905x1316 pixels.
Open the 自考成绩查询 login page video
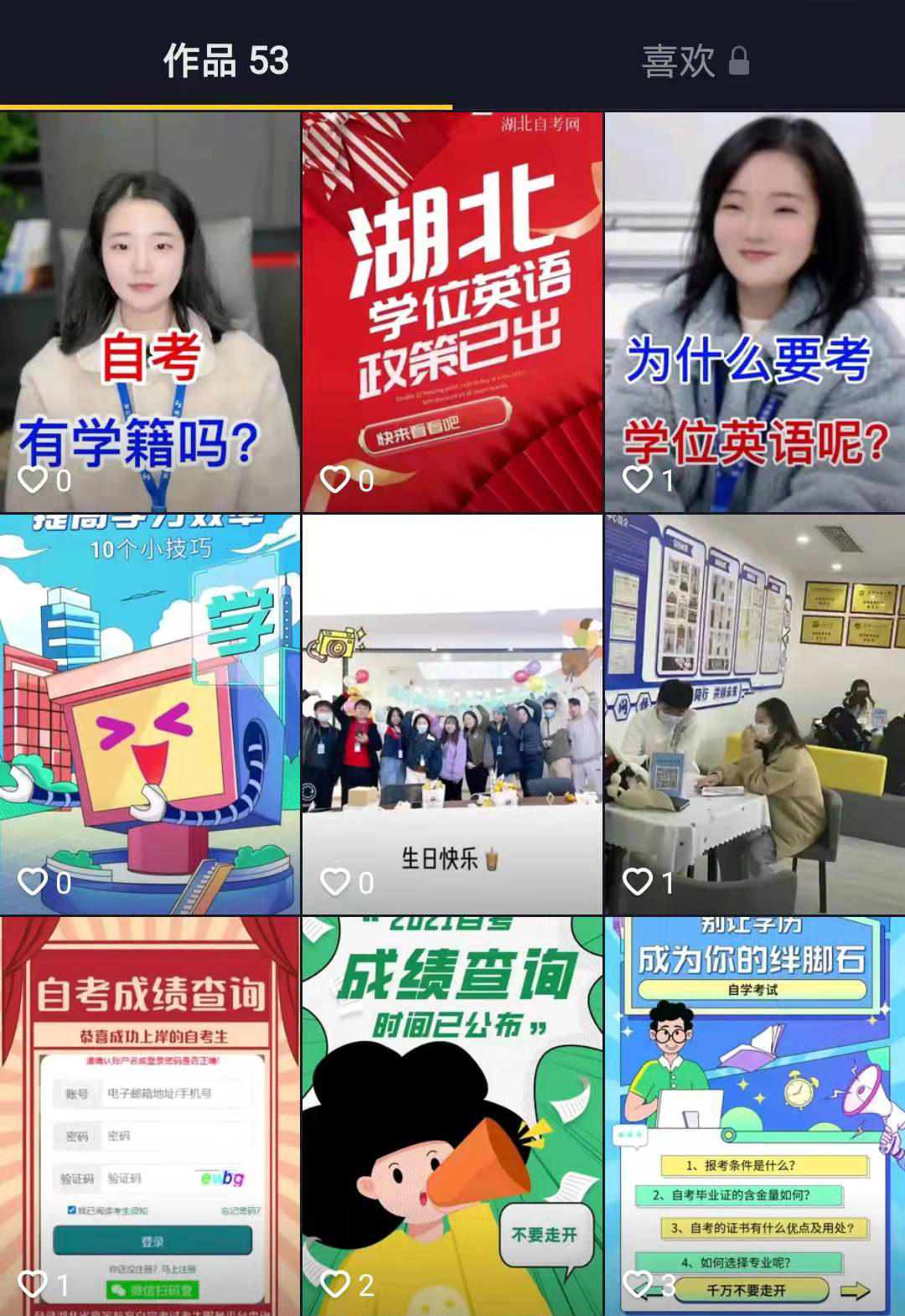point(150,1115)
